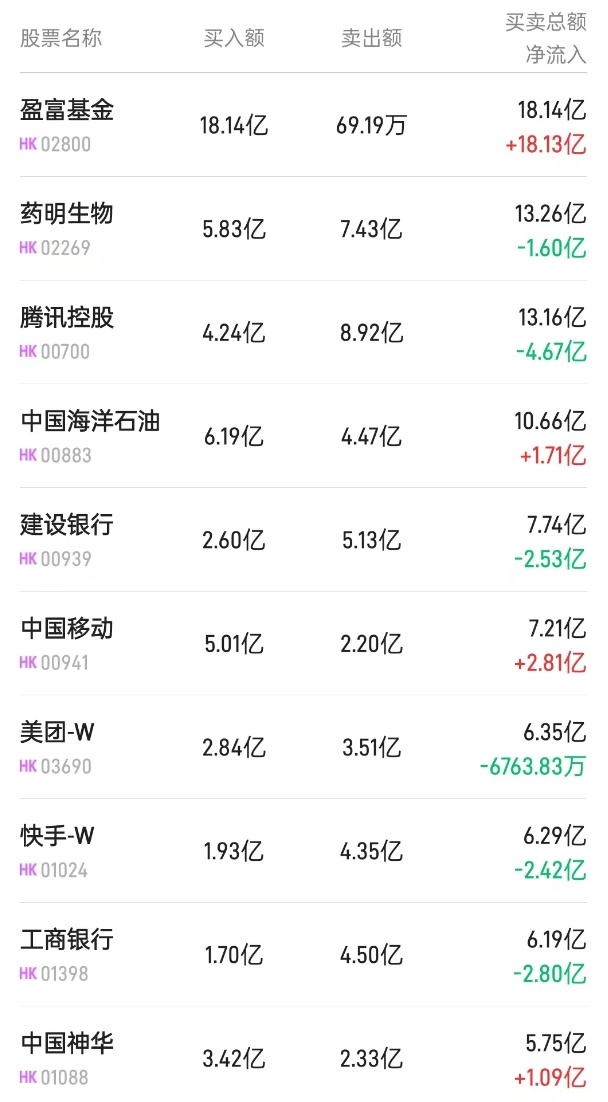Tap the 中国神华 row
Viewport: 608px width, 1102px height.
(x=67, y=1044)
